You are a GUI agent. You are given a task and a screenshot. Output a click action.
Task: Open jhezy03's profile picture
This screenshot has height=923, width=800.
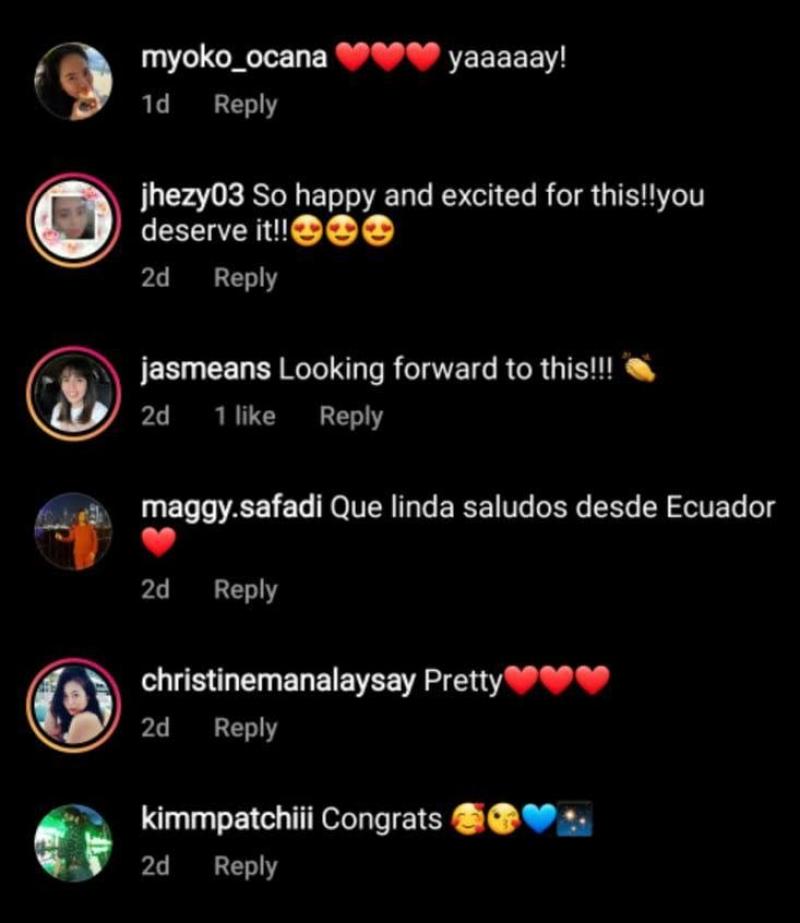pyautogui.click(x=73, y=218)
